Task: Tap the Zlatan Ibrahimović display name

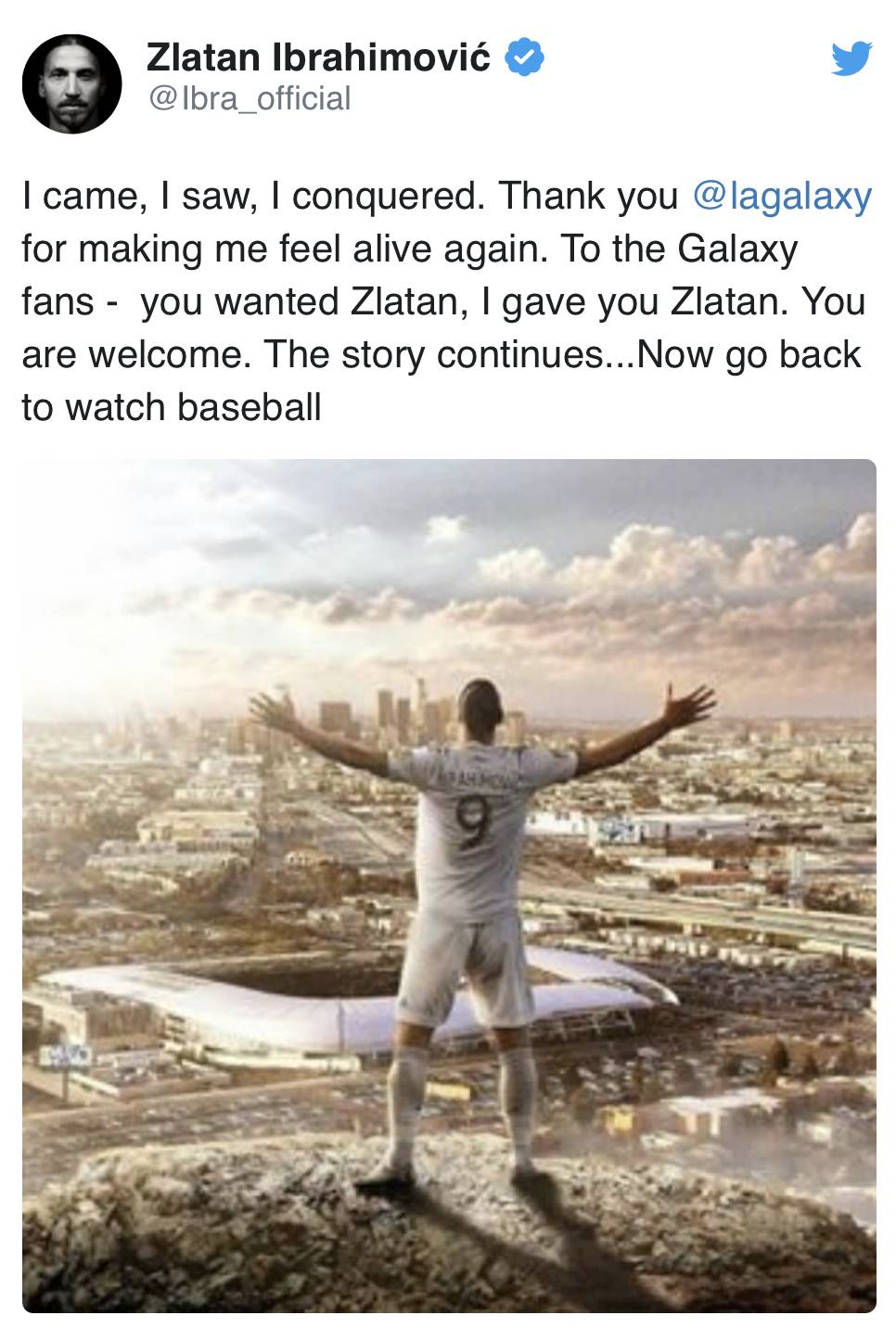Action: [x=318, y=57]
